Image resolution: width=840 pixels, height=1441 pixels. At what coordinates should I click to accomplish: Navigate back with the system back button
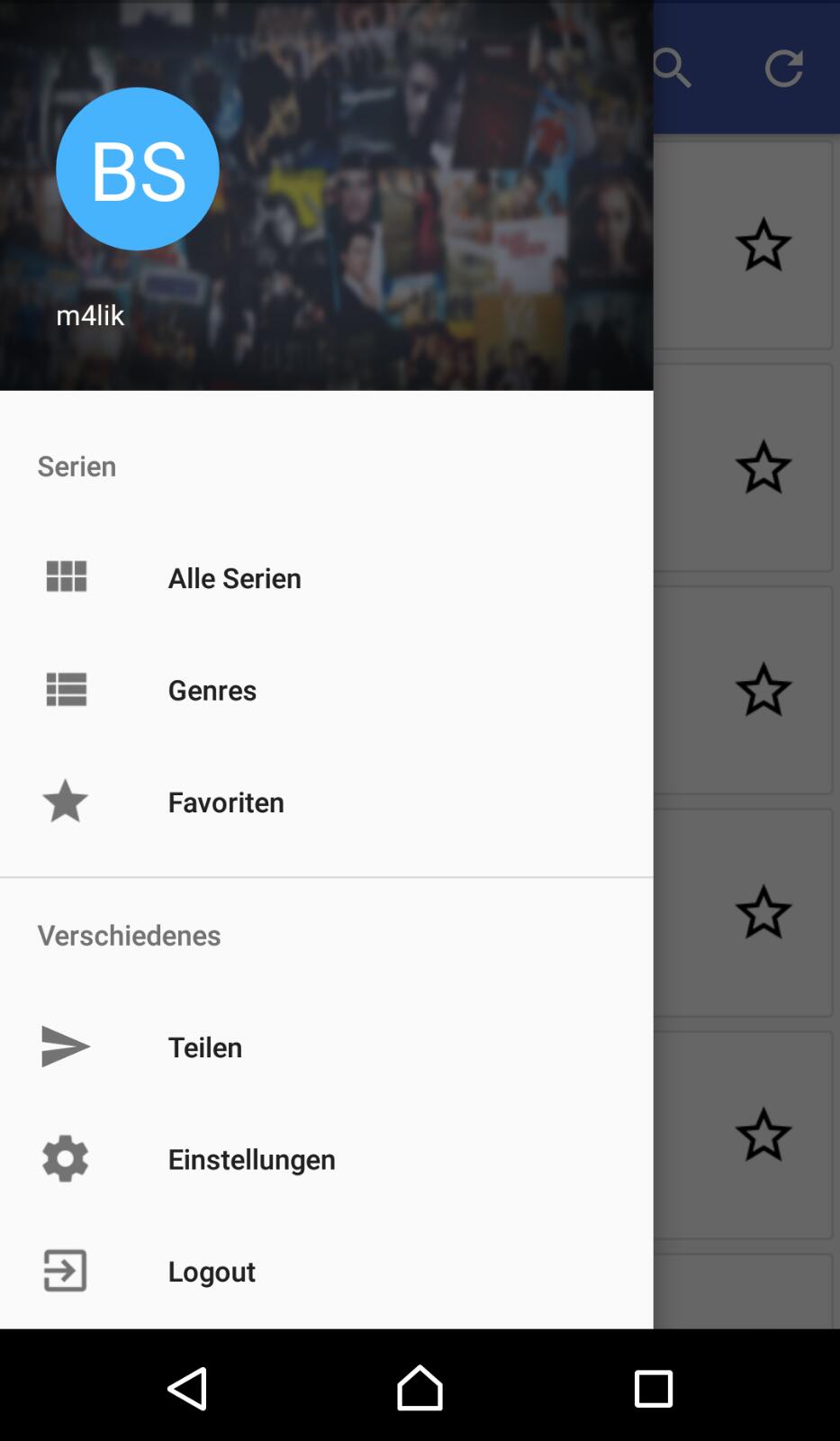click(187, 1388)
